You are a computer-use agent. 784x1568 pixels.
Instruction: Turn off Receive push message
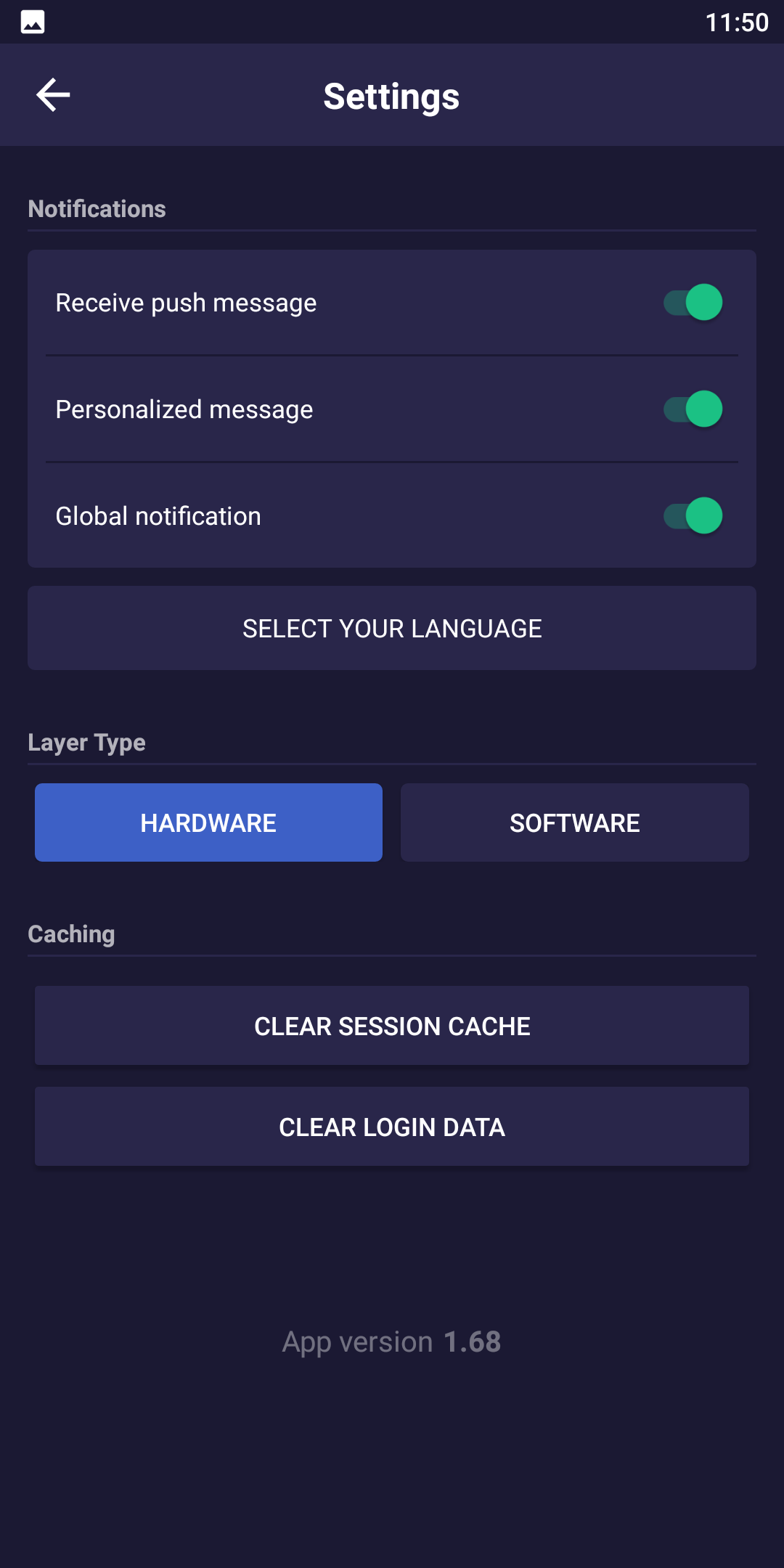click(693, 303)
